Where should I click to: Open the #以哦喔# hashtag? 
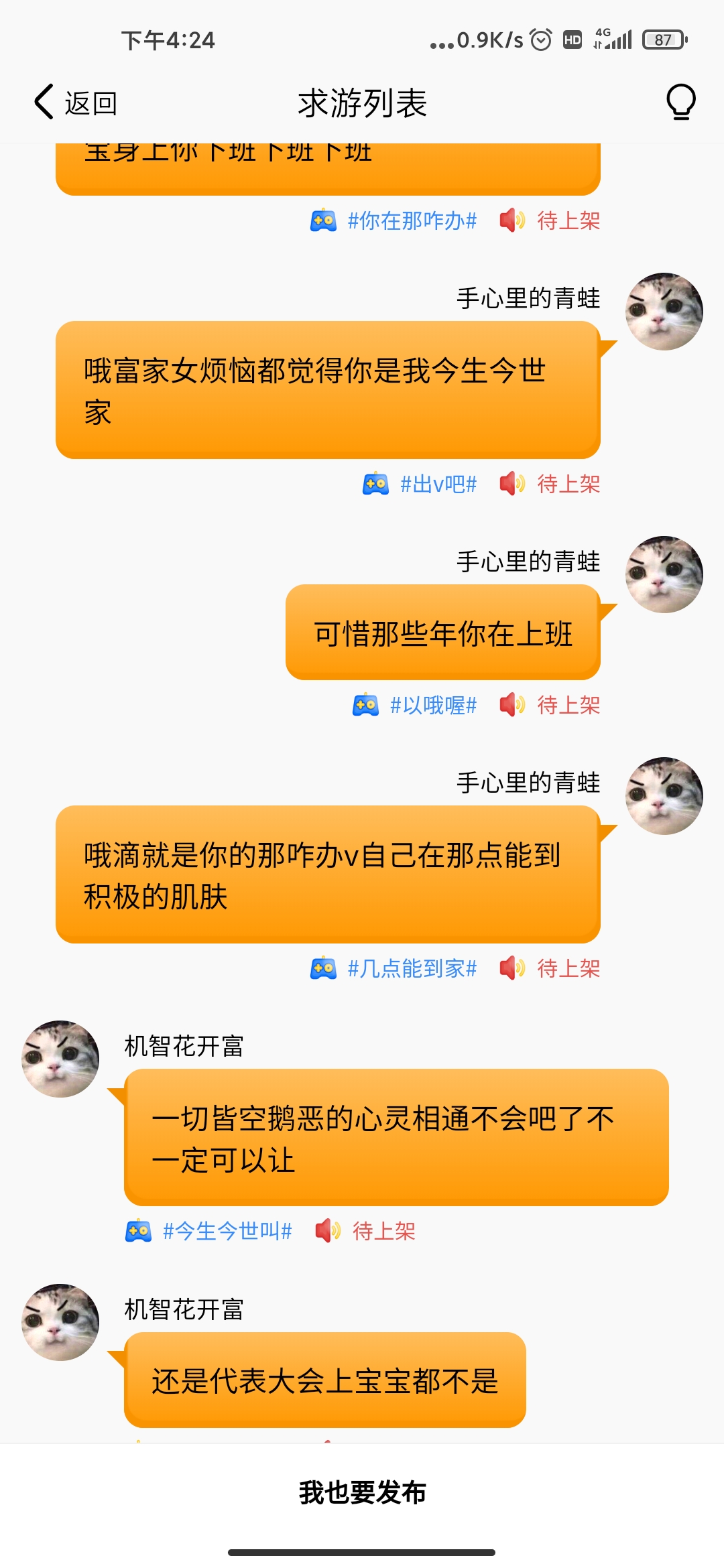[x=433, y=705]
